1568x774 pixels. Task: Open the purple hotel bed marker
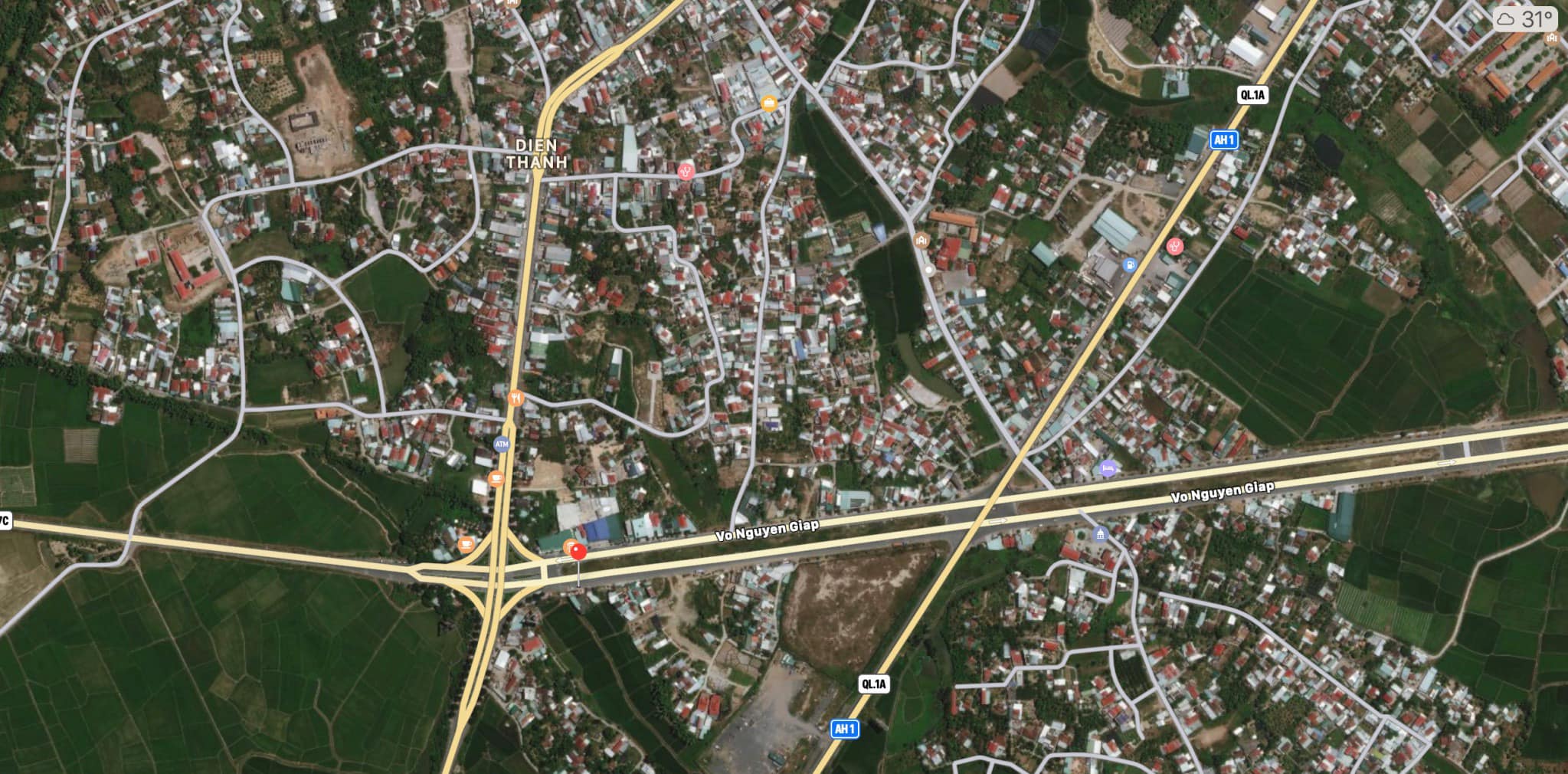(1108, 467)
